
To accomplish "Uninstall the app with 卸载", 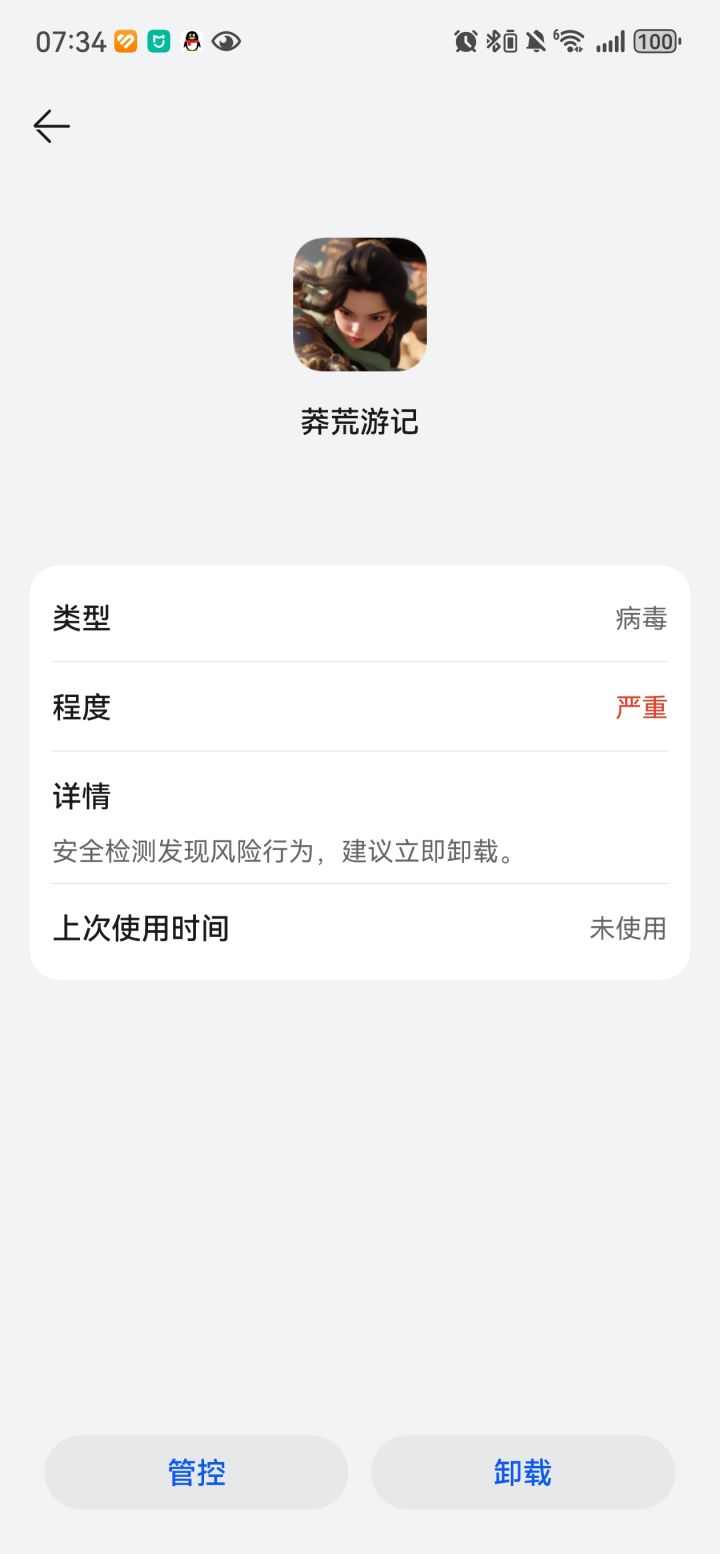I will 522,1472.
